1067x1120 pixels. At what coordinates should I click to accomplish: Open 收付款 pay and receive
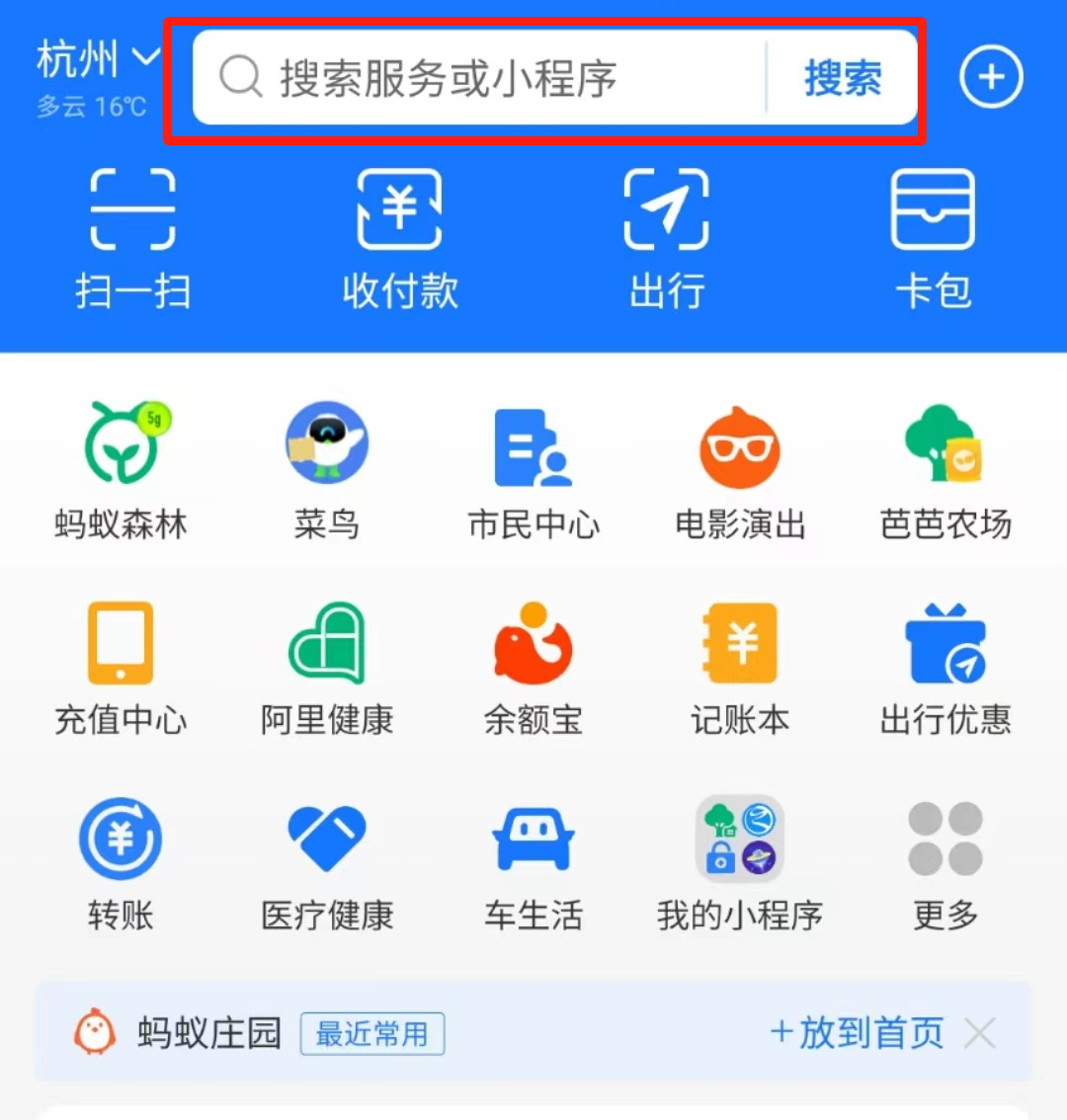click(399, 238)
